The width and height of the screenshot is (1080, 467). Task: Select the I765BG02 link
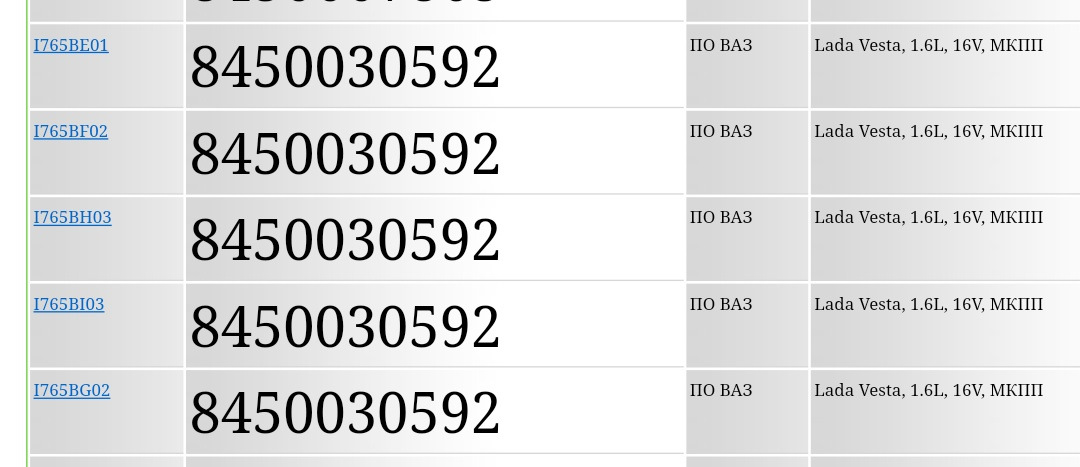[x=71, y=391]
